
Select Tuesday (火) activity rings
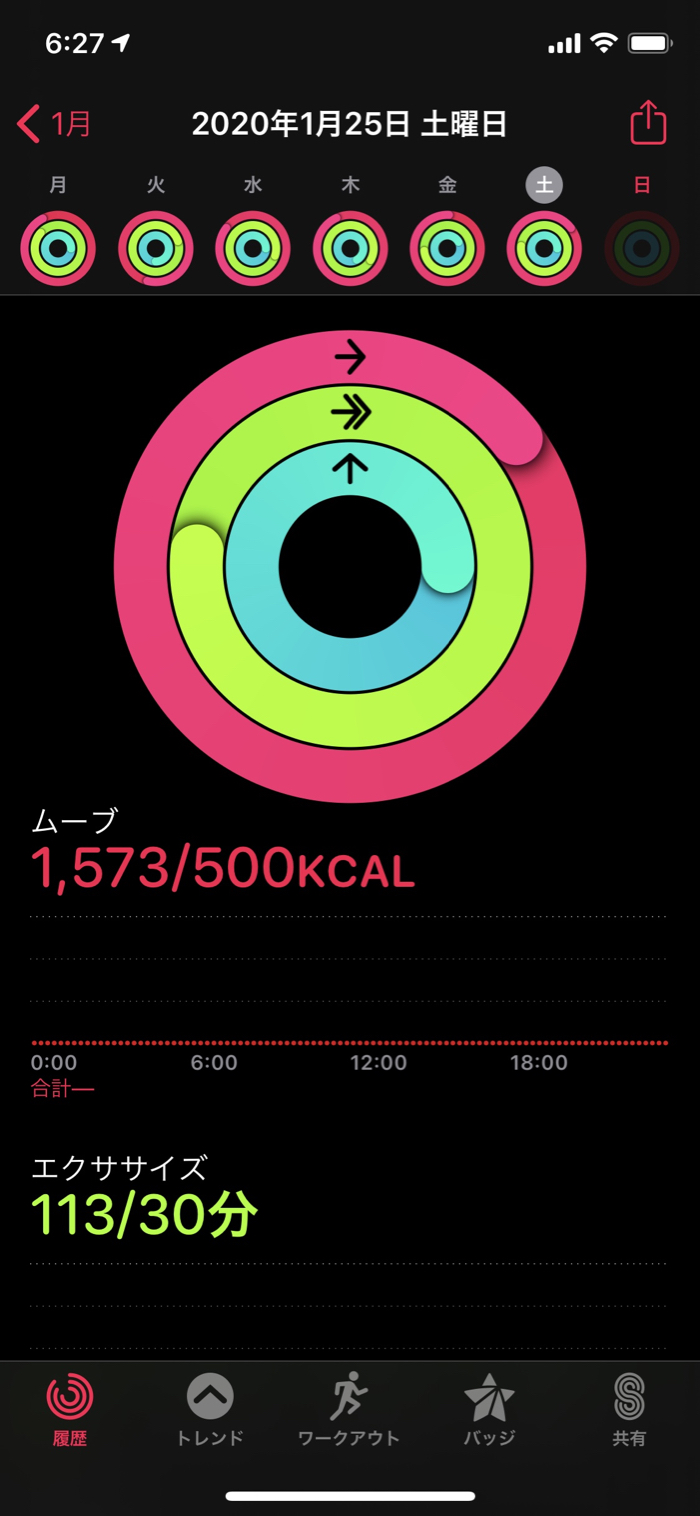(156, 248)
